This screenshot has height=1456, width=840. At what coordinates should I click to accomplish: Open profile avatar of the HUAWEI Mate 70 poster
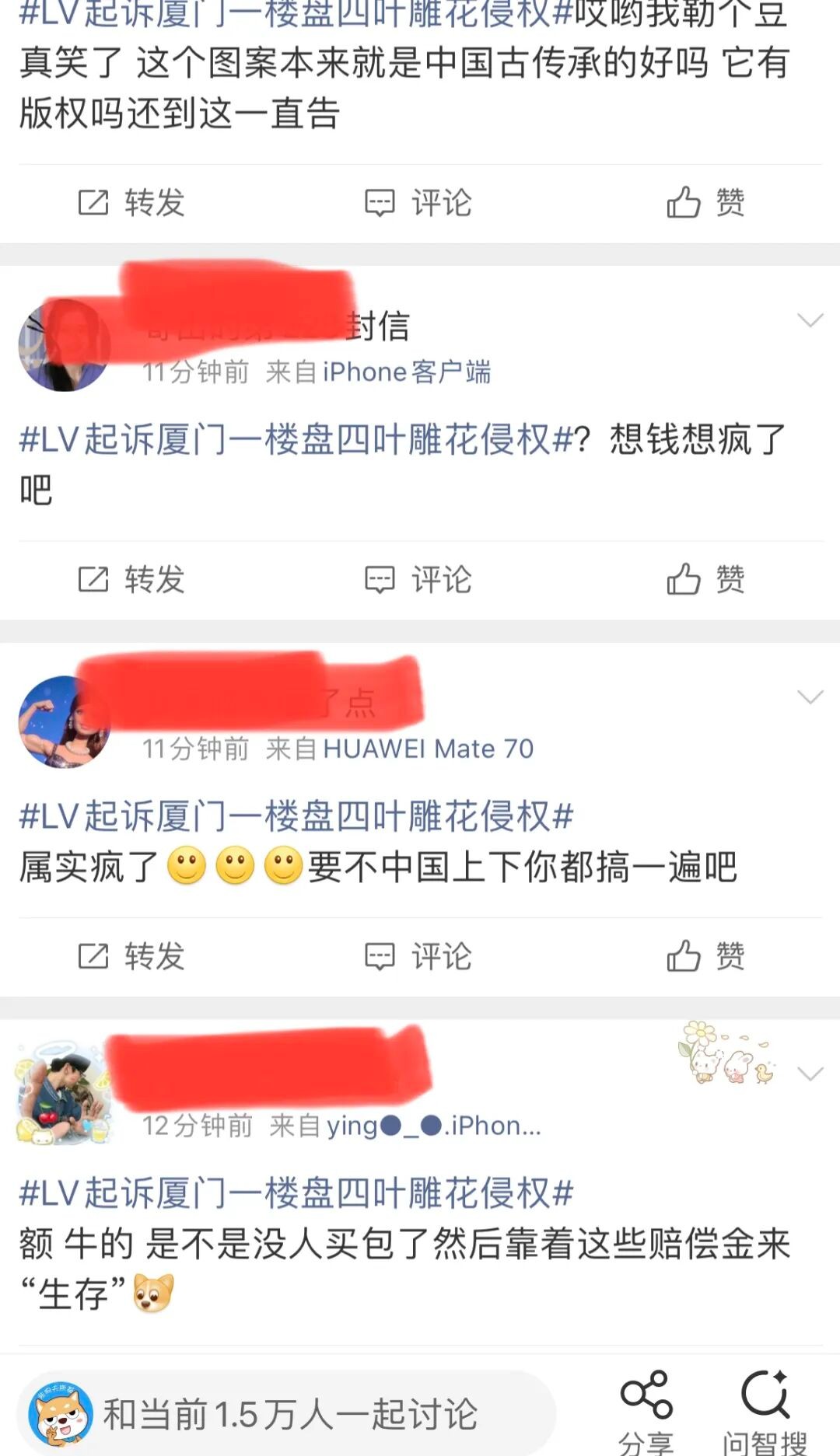tap(65, 722)
